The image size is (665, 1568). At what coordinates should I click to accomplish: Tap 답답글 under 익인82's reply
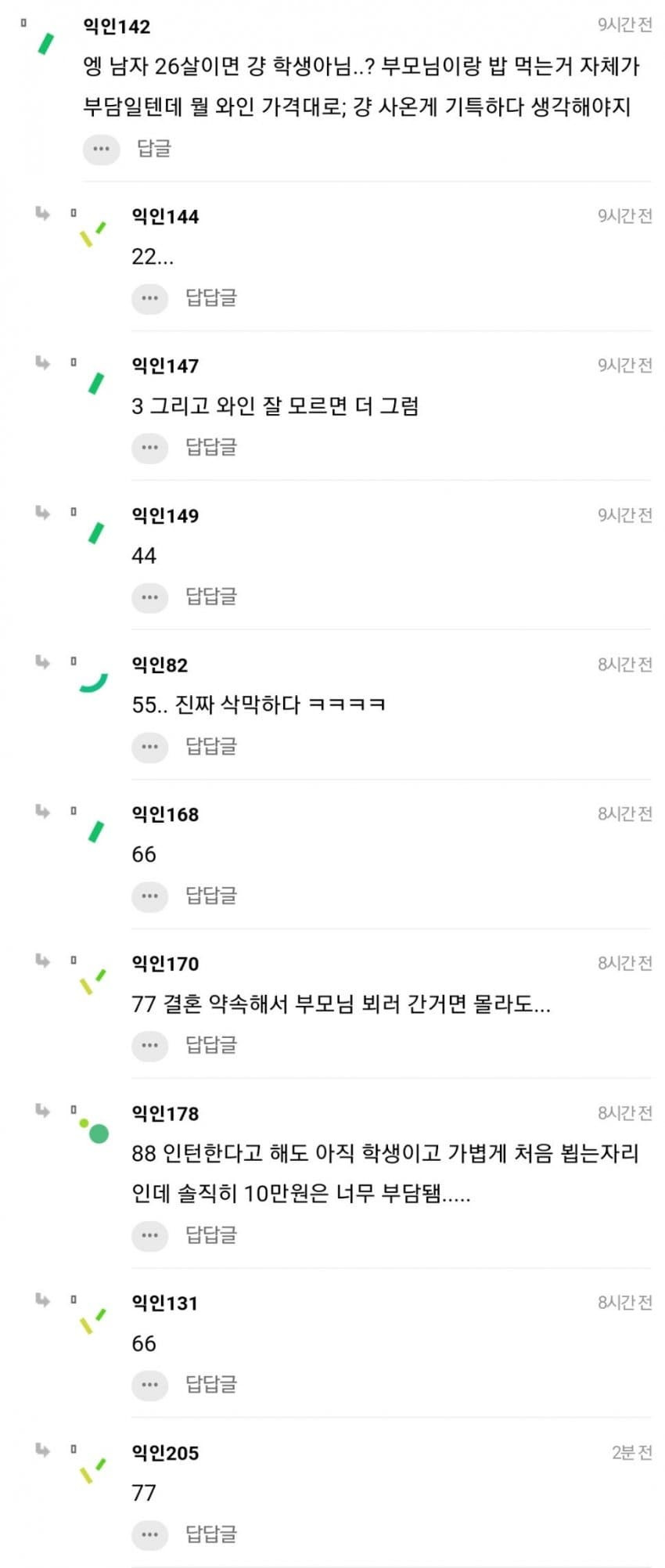(210, 746)
